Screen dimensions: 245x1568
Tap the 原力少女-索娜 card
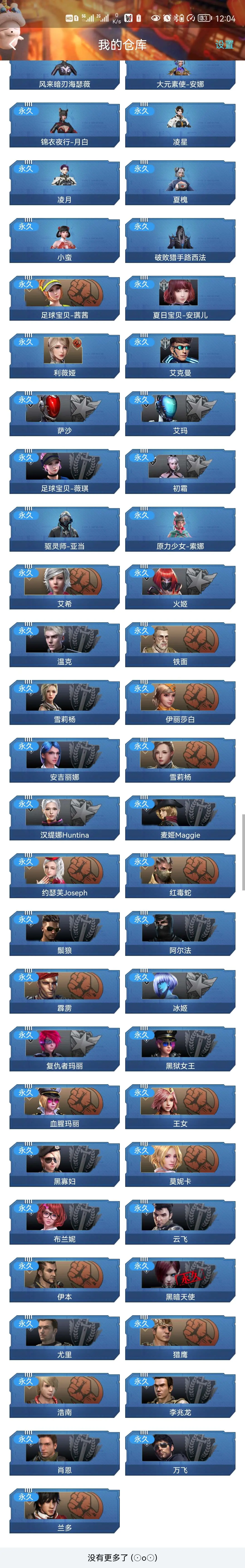pos(180,529)
